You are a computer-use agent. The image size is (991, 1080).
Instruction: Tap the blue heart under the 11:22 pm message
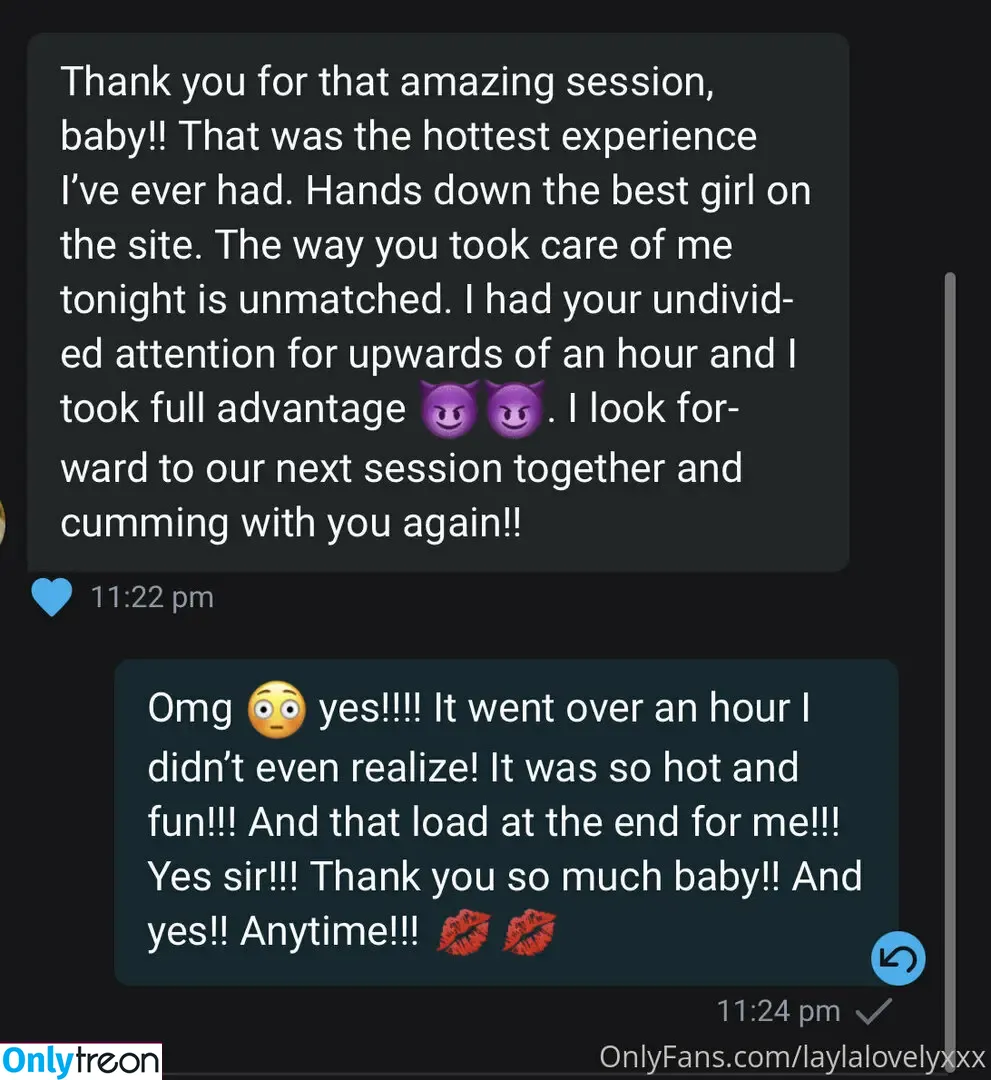tap(52, 598)
